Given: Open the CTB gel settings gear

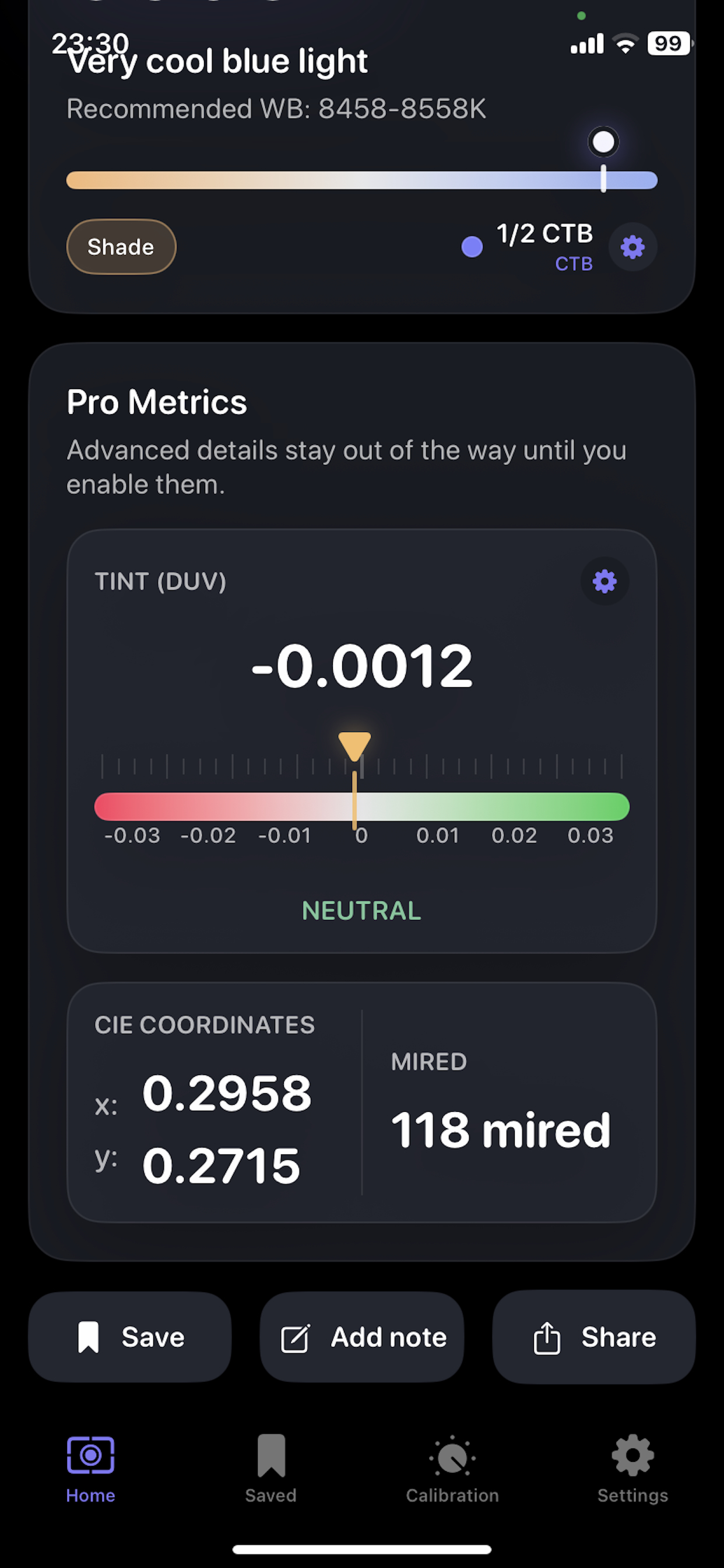Looking at the screenshot, I should coord(632,247).
